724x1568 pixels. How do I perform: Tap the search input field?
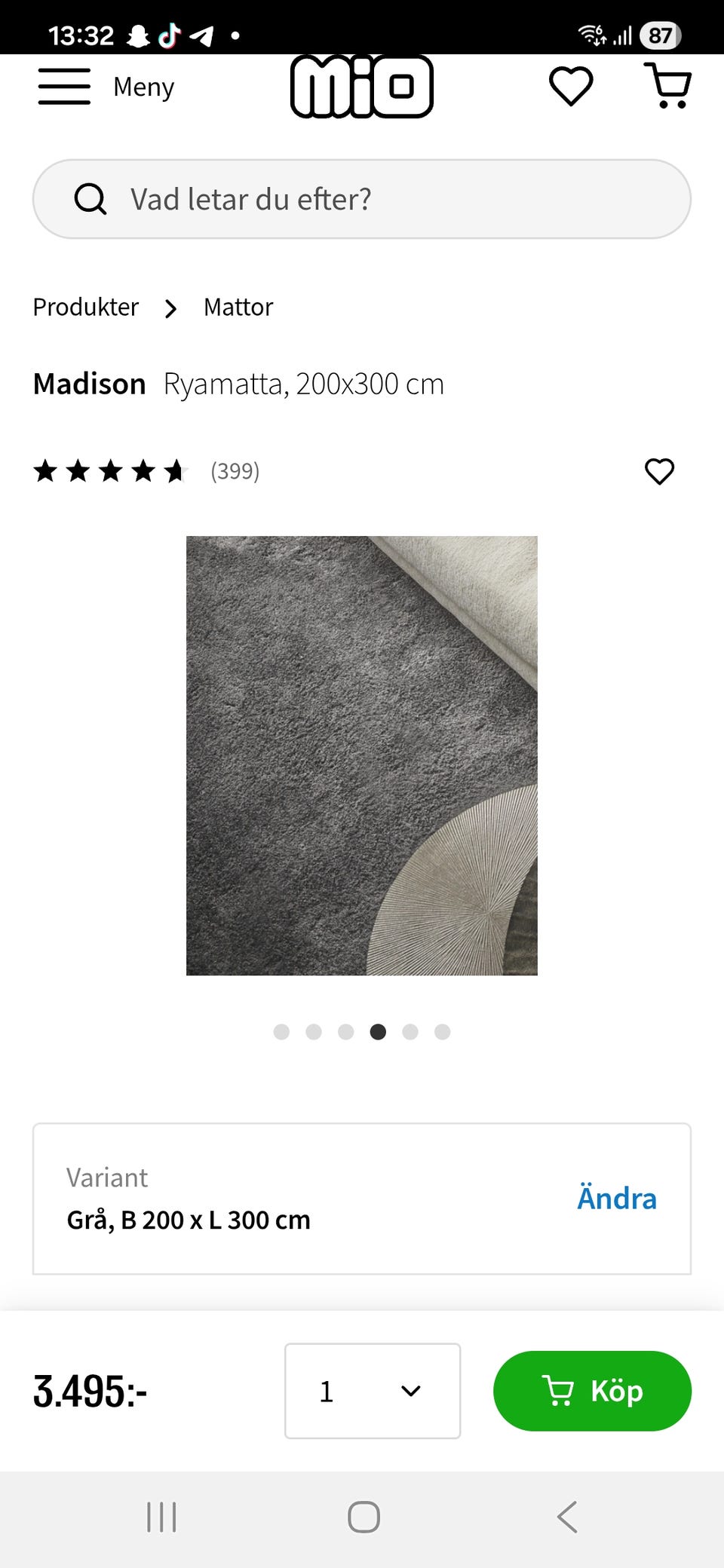[x=362, y=199]
